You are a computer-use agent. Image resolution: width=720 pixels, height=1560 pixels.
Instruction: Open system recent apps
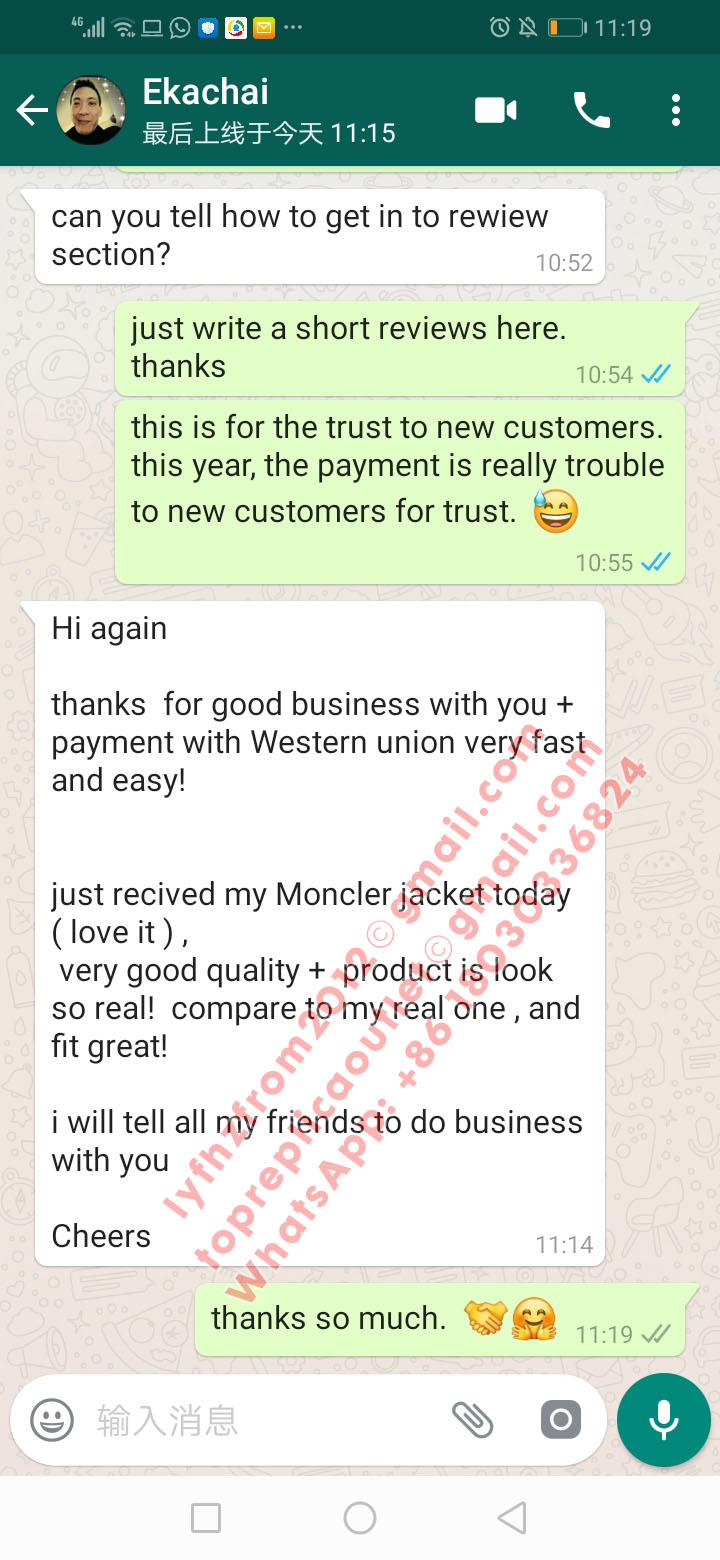(206, 1518)
